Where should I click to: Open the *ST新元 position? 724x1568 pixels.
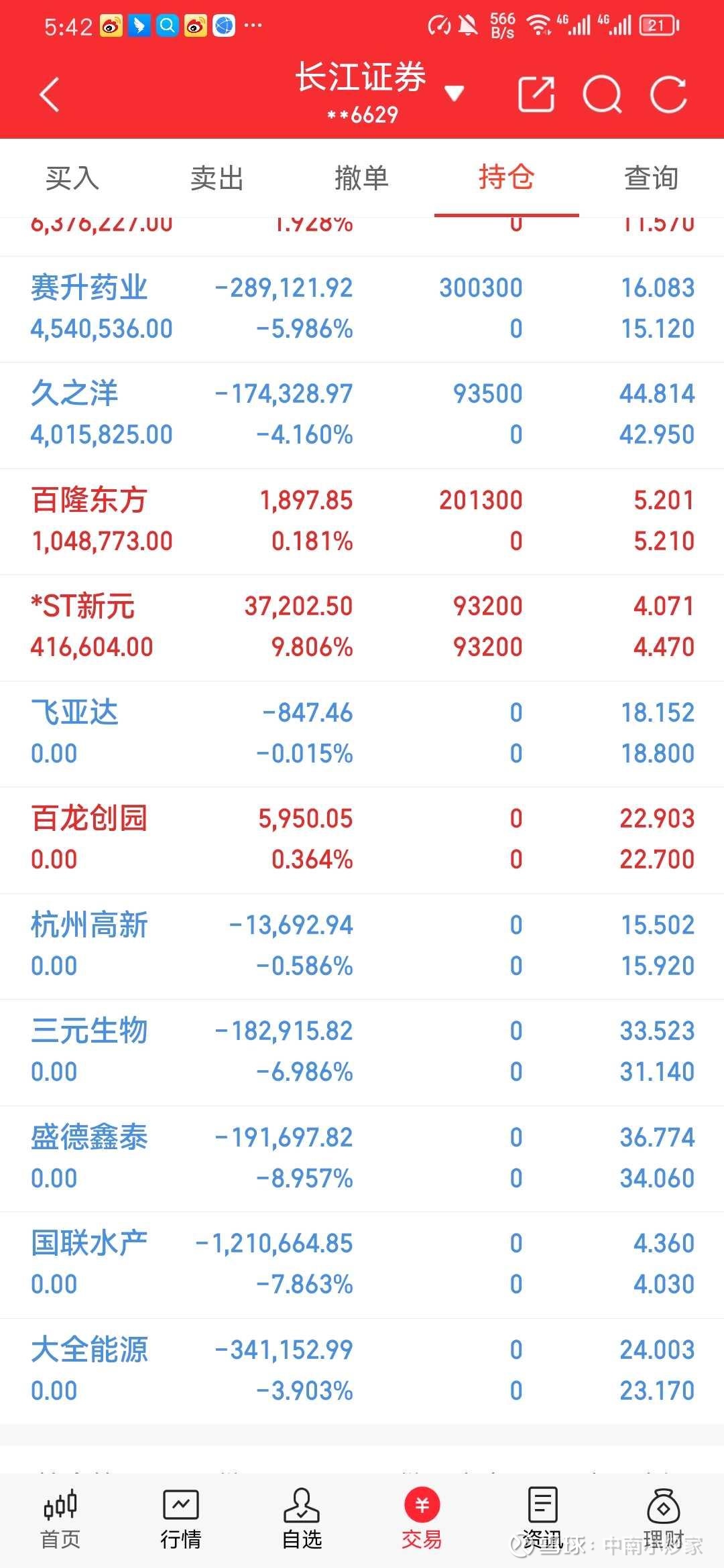pyautogui.click(x=362, y=627)
